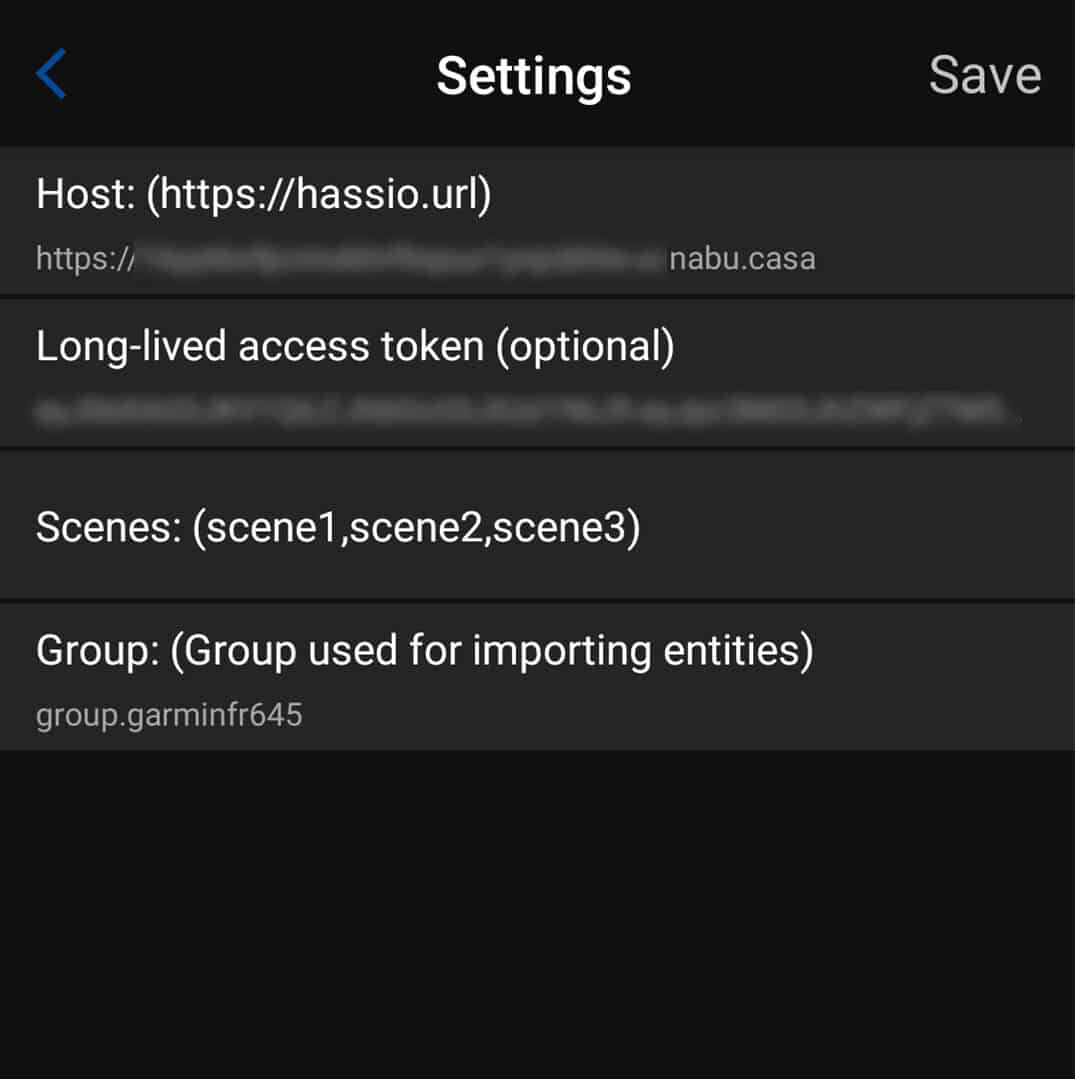
Task: Open the Group setting for importing entities
Action: click(537, 677)
